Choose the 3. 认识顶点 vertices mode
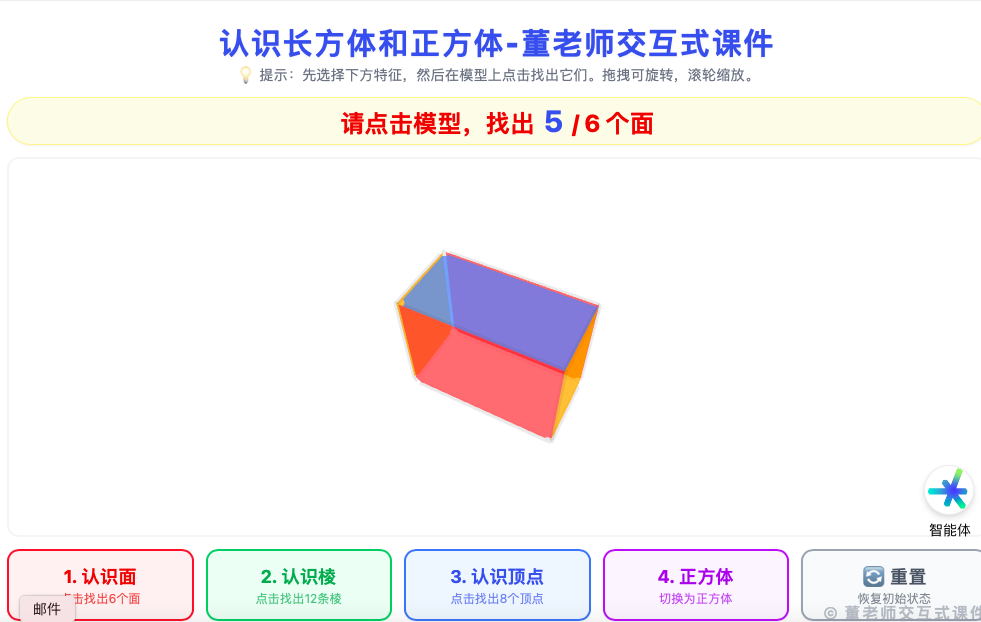This screenshot has width=981, height=622. pyautogui.click(x=497, y=584)
